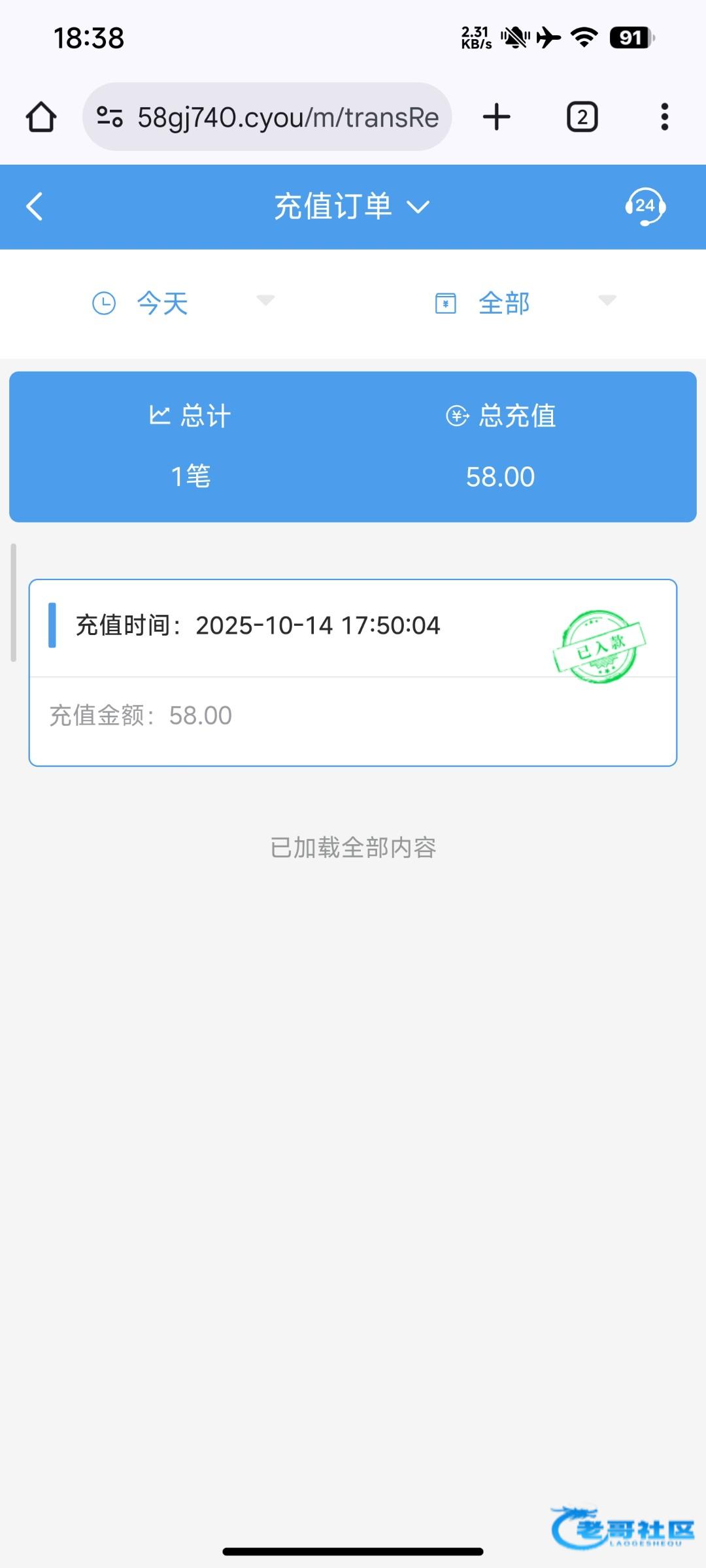The height and width of the screenshot is (1568, 706).
Task: Open the browser overflow menu
Action: (x=664, y=118)
